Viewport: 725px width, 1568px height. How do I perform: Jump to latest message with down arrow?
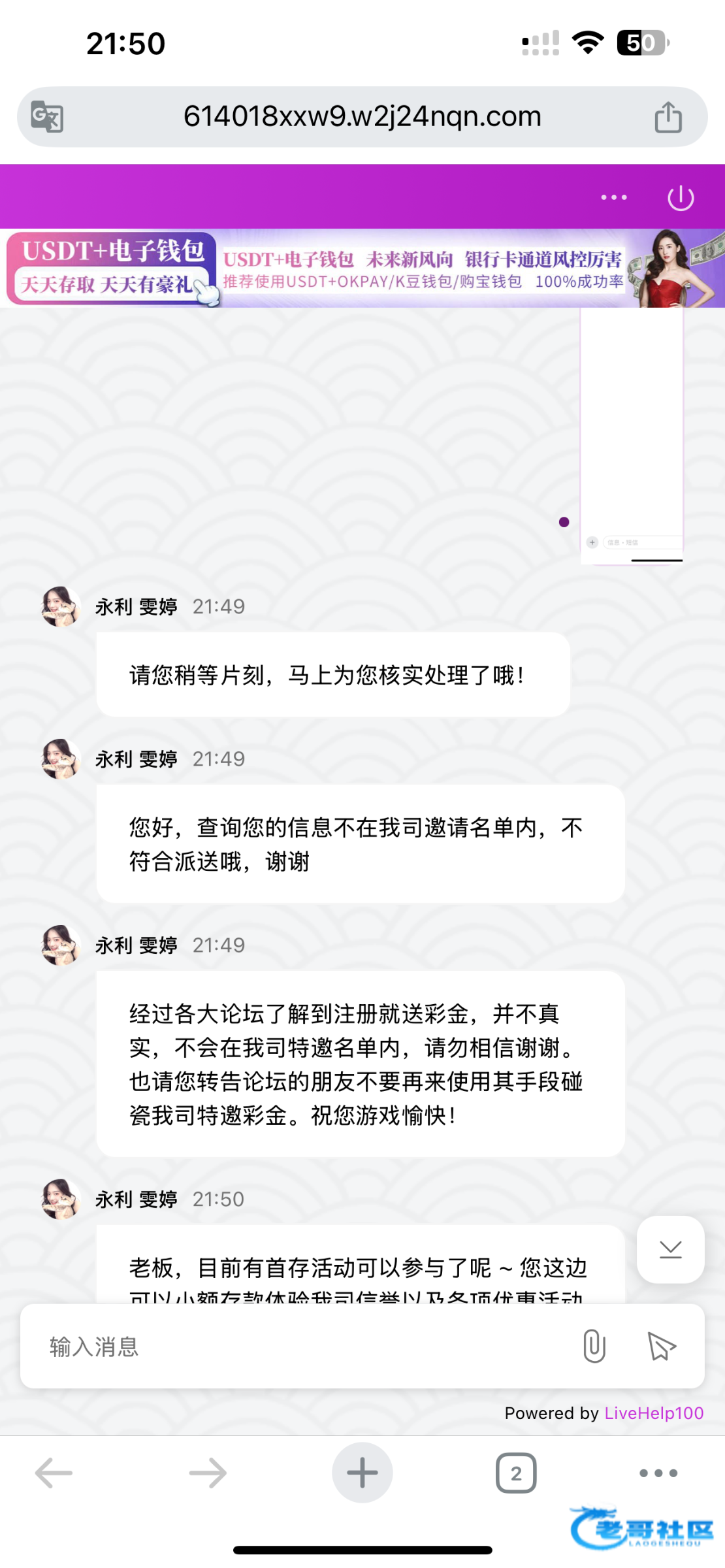click(670, 1249)
